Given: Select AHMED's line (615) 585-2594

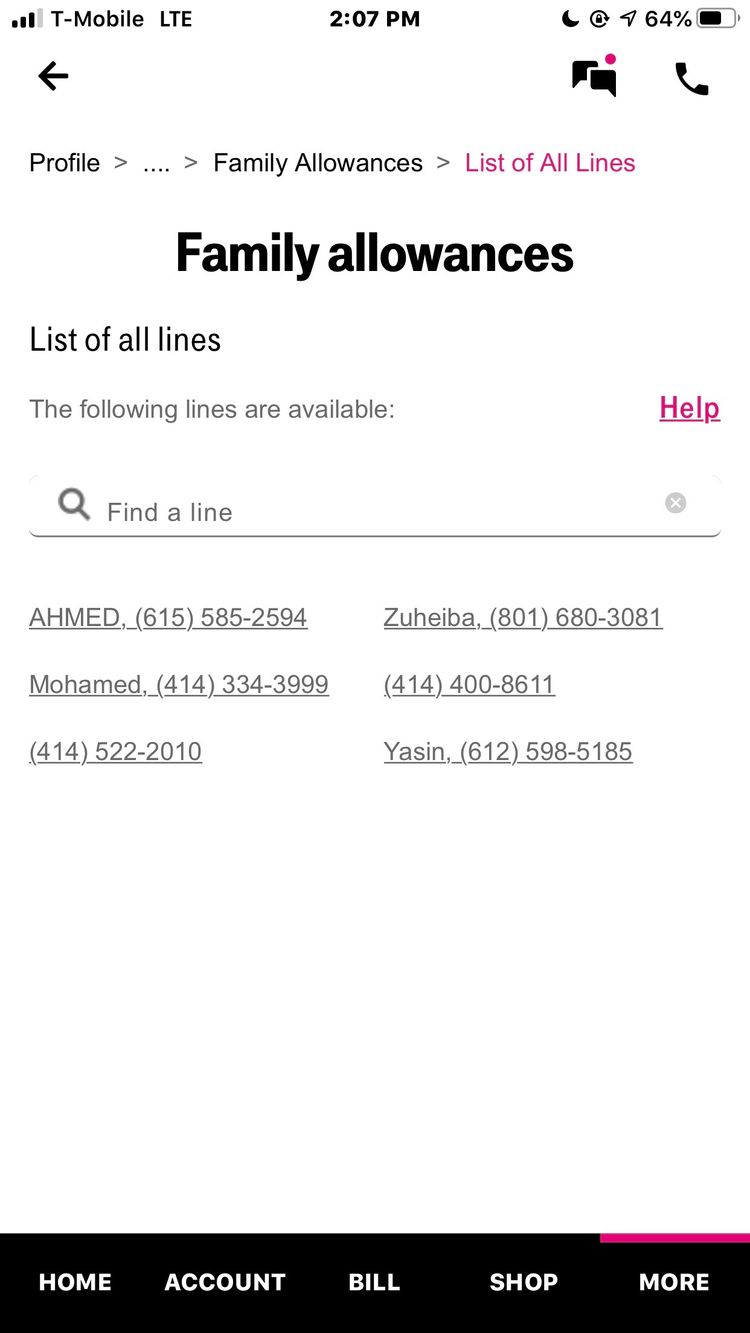Looking at the screenshot, I should click(168, 617).
